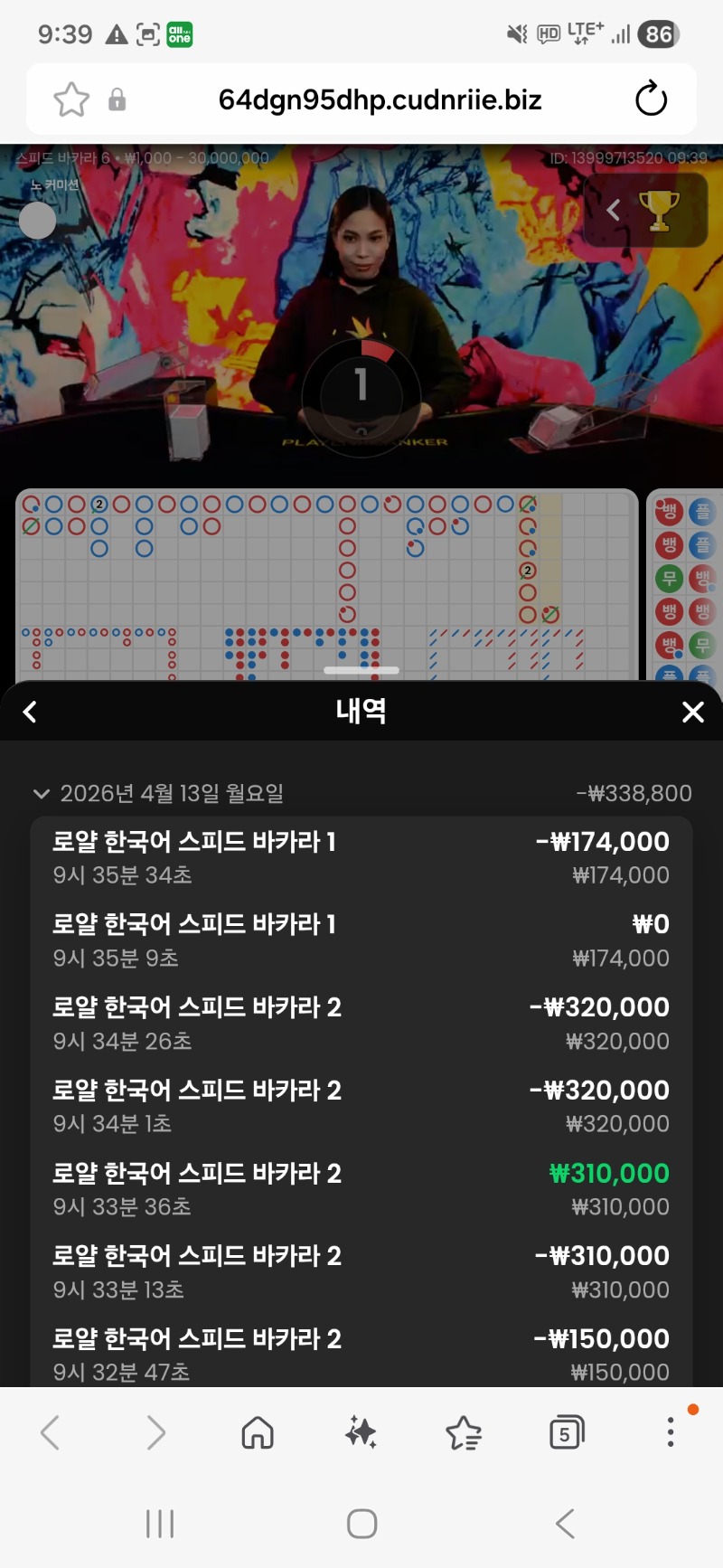Open the browser bookmarks list
723x1568 pixels.
[464, 1432]
